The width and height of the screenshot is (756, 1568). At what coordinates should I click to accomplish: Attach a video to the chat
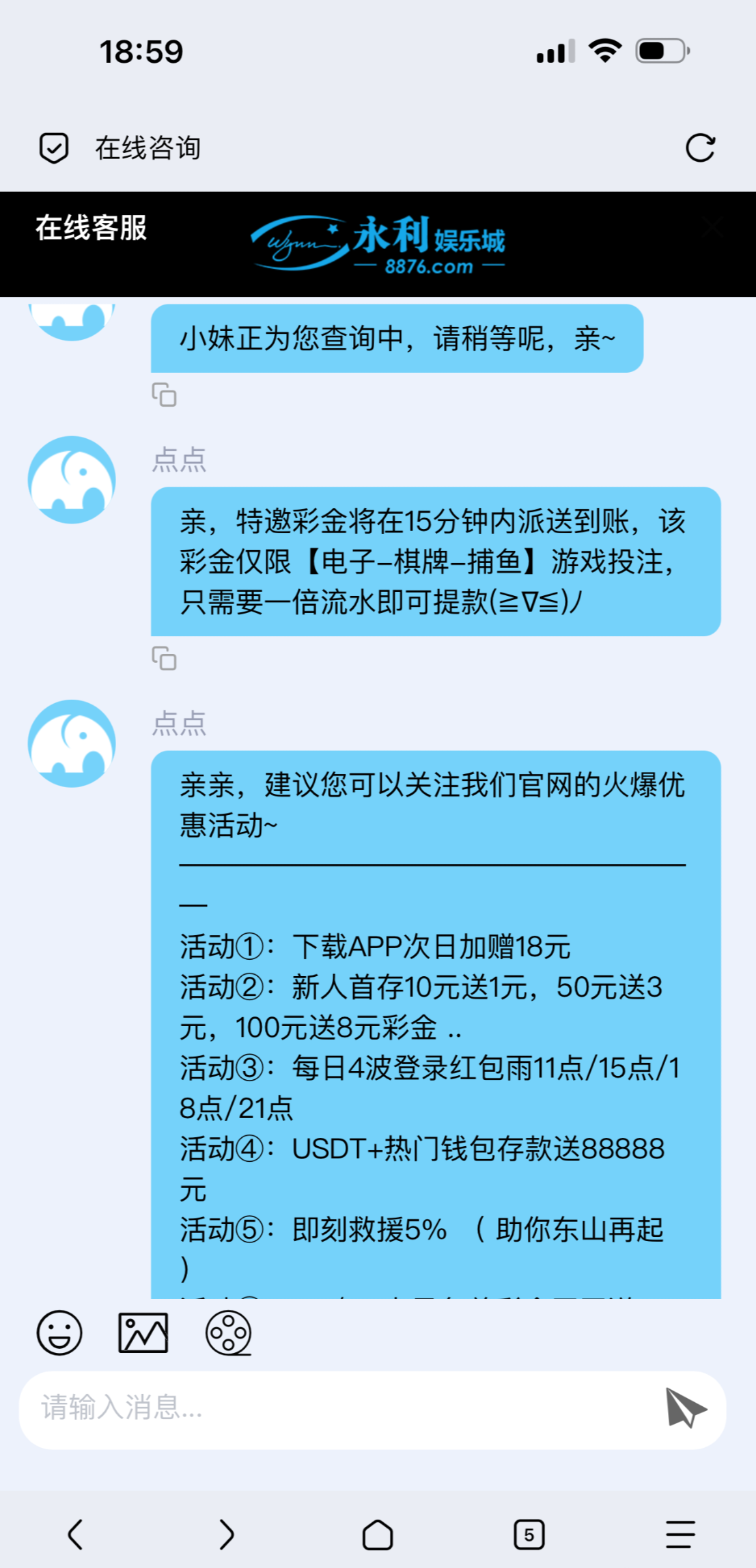click(228, 1332)
